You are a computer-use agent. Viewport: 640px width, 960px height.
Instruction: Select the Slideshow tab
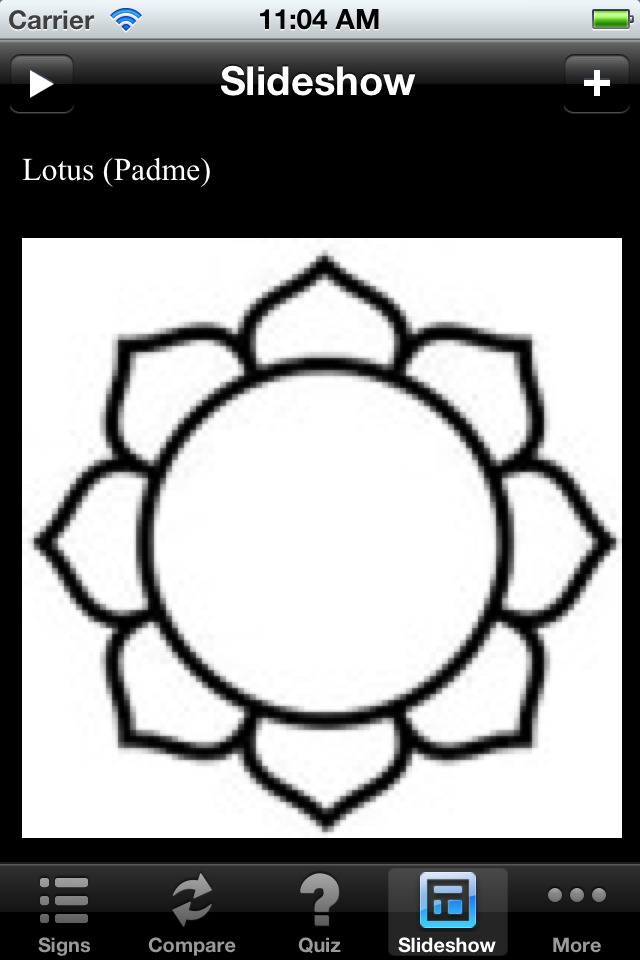pos(447,913)
